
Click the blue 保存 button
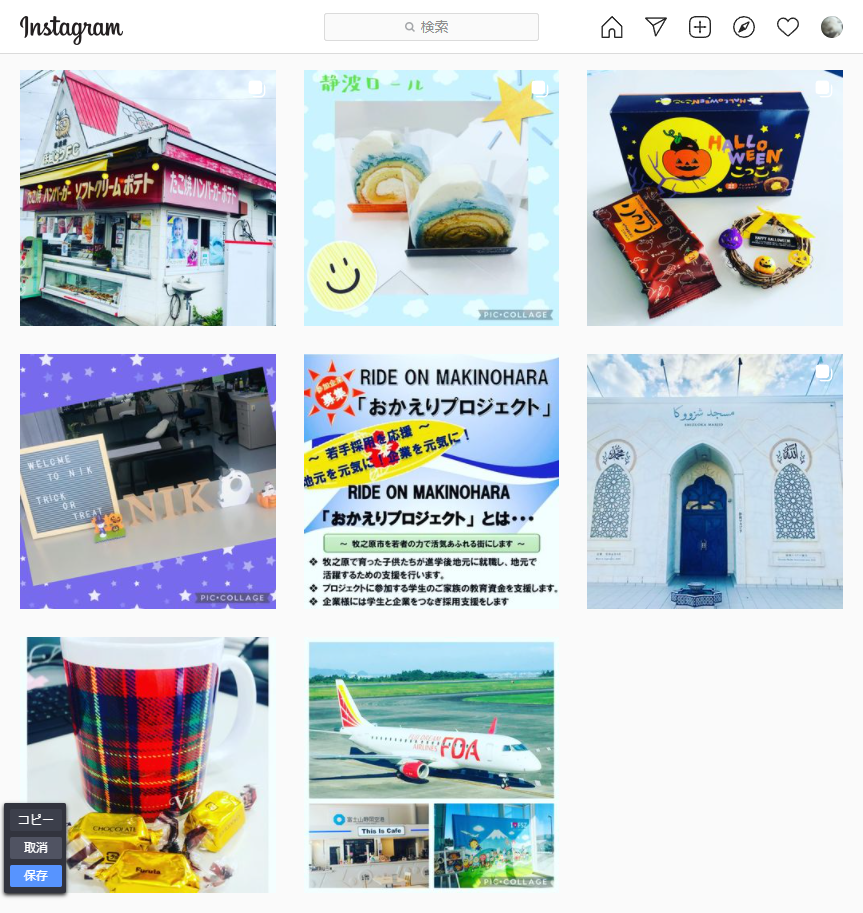click(34, 876)
